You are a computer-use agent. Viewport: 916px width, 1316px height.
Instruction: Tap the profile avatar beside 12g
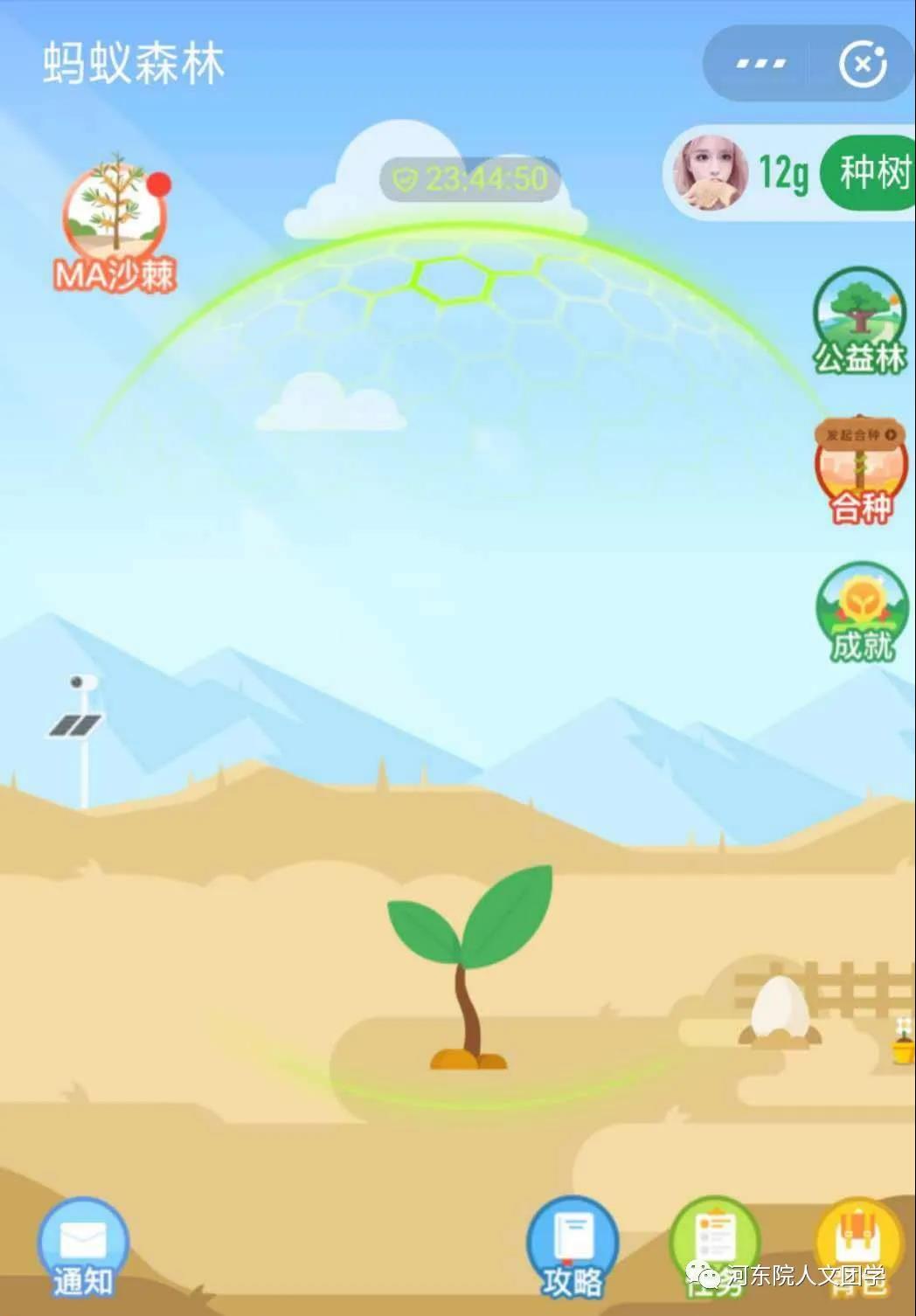[x=710, y=173]
